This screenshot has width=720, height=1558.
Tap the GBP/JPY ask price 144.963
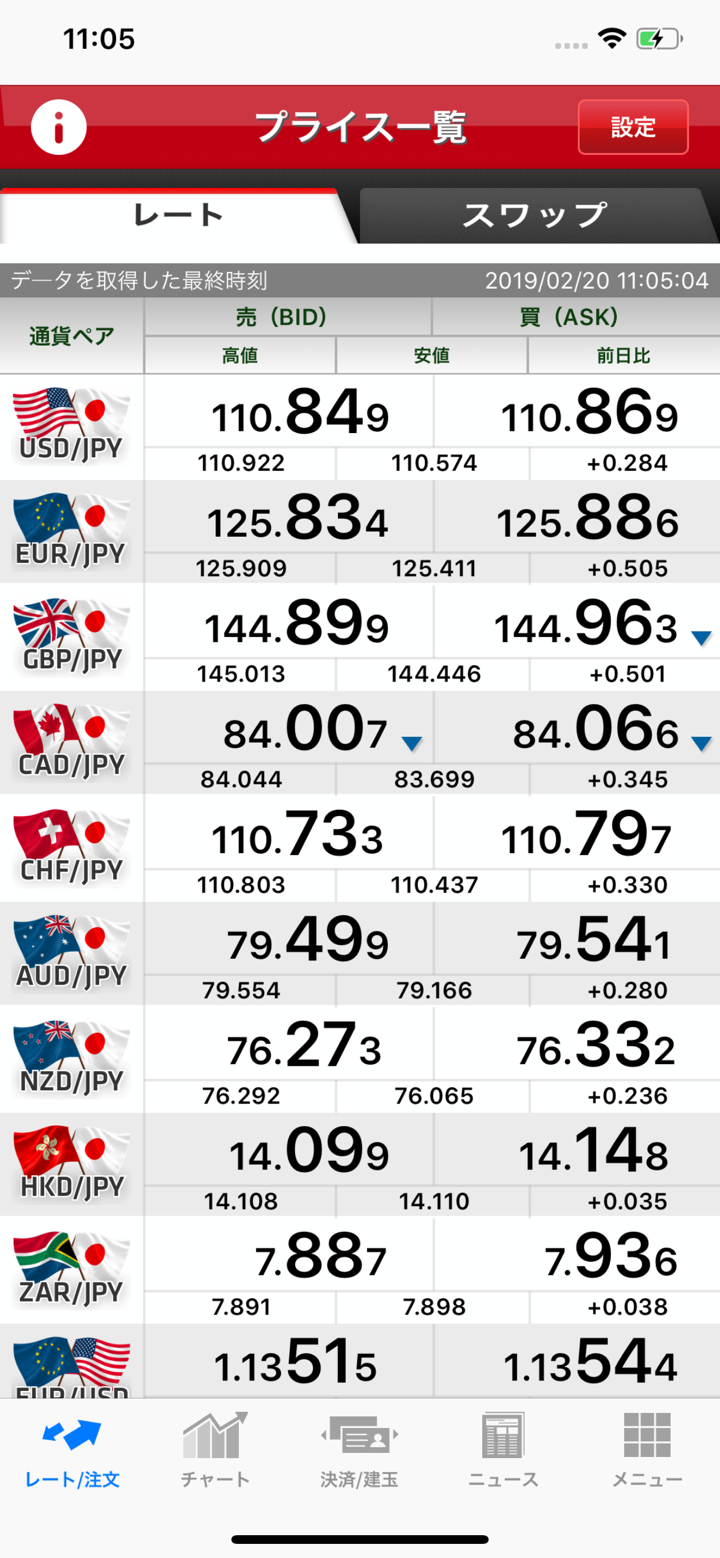click(586, 626)
